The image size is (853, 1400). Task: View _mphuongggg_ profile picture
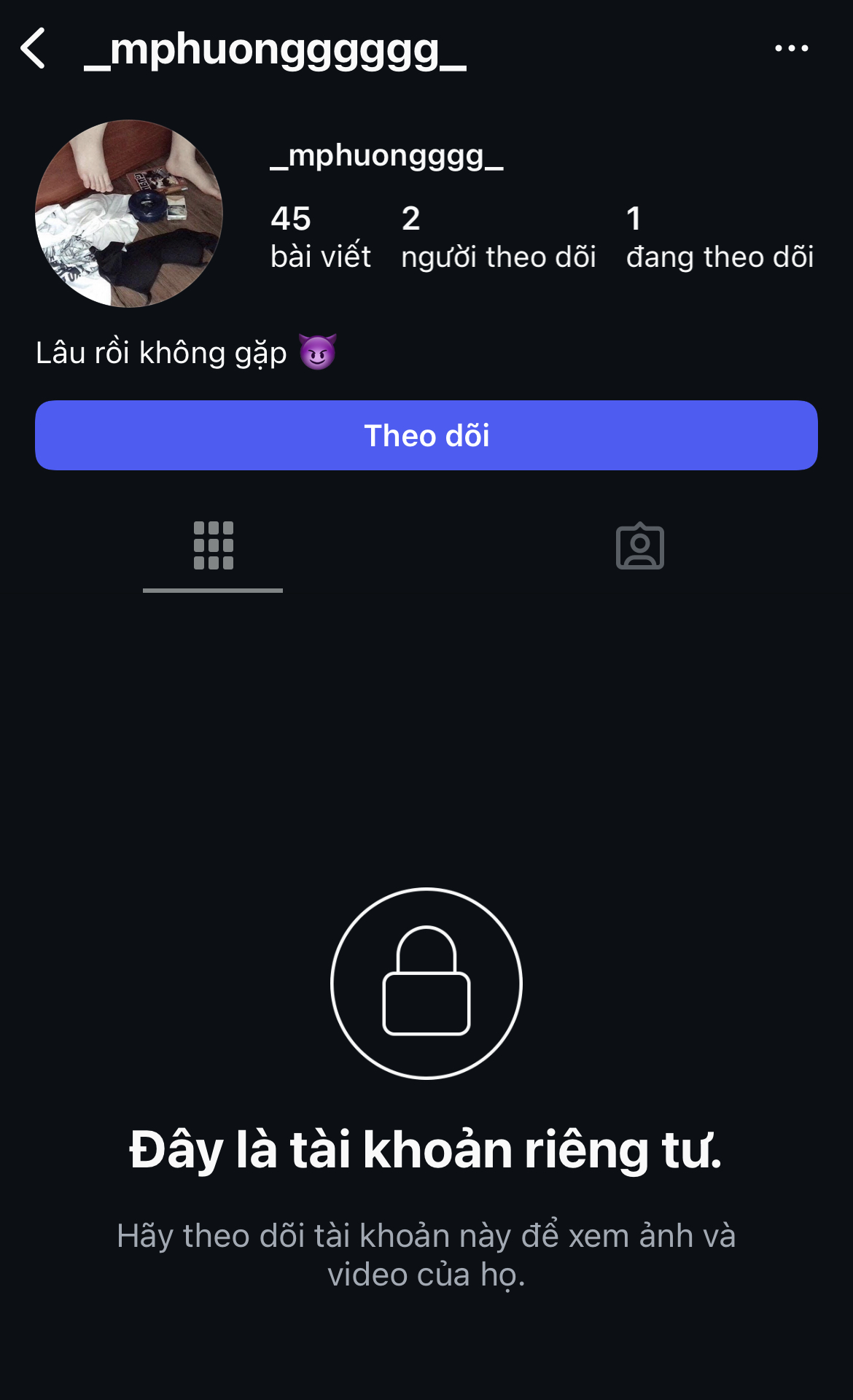(129, 214)
